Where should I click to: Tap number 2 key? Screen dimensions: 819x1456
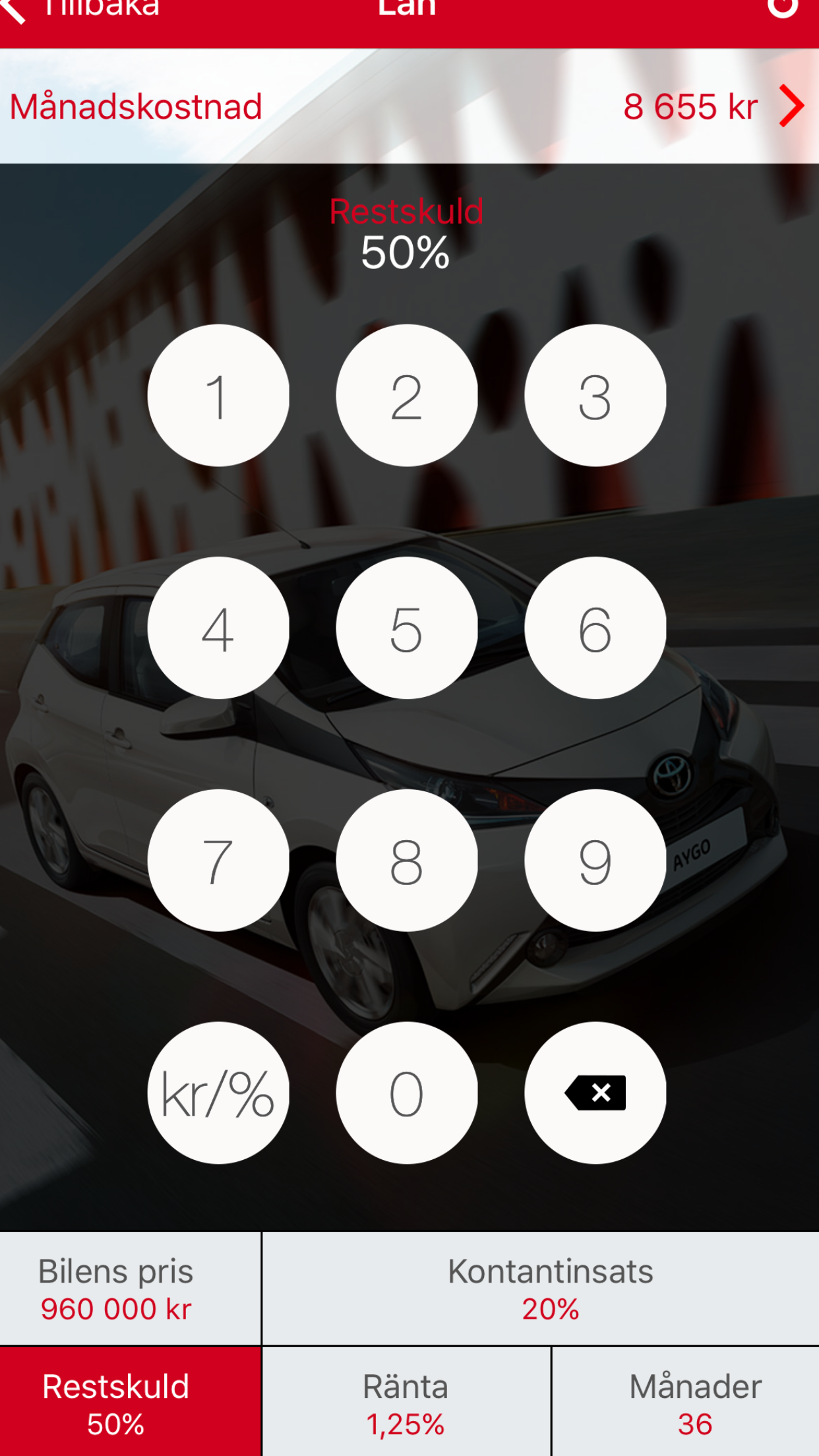(407, 396)
